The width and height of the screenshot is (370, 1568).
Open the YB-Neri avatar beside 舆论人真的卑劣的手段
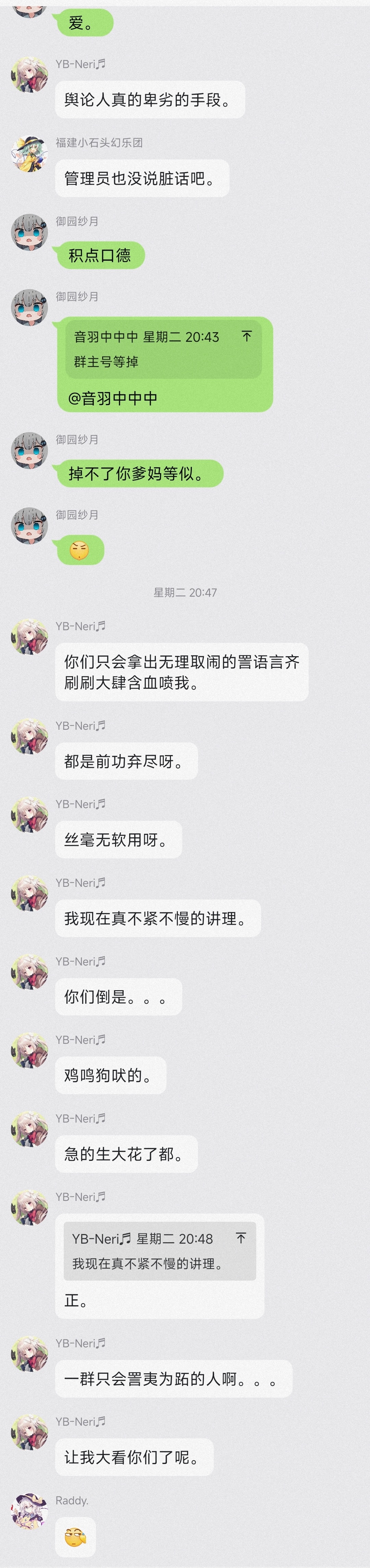pyautogui.click(x=30, y=75)
